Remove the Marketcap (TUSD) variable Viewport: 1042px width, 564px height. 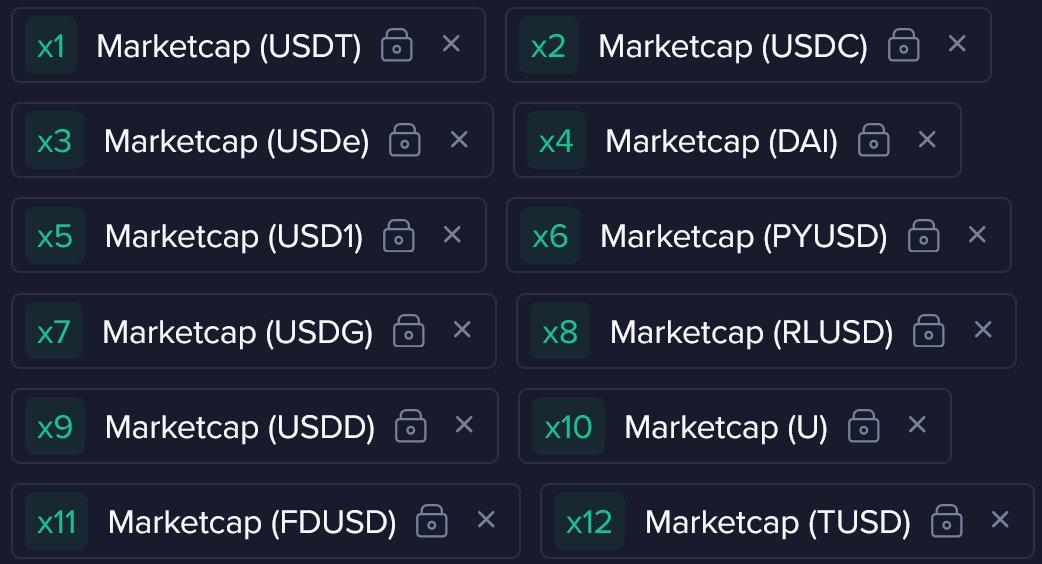click(x=1000, y=519)
